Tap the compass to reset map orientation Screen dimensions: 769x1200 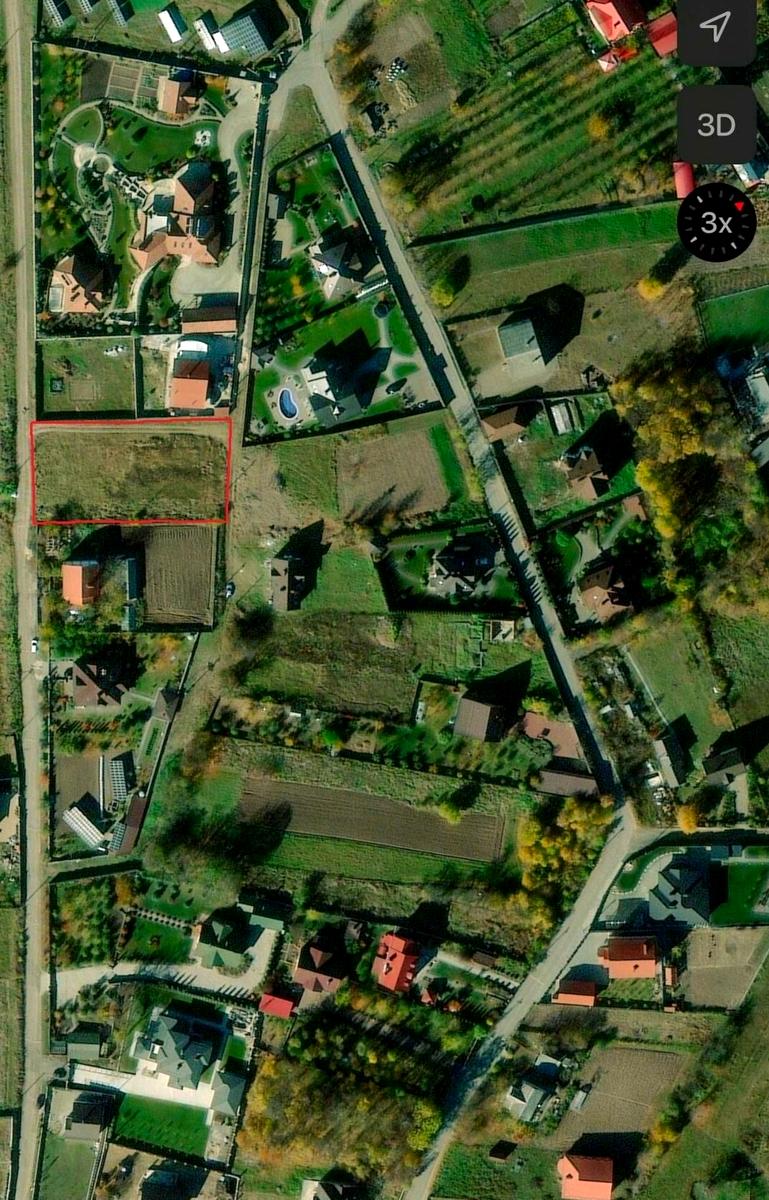click(716, 222)
